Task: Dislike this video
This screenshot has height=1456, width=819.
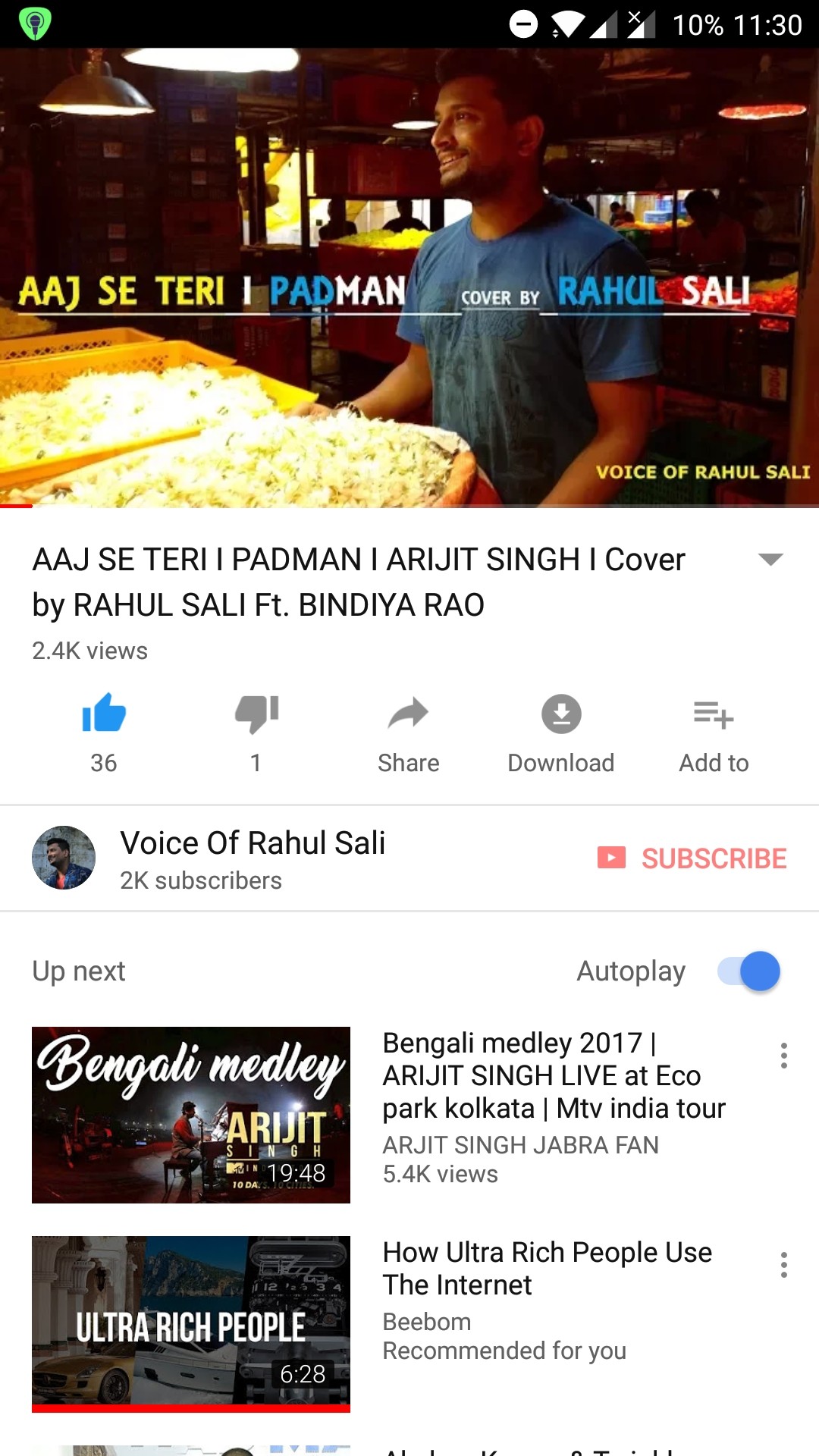Action: pos(256,715)
